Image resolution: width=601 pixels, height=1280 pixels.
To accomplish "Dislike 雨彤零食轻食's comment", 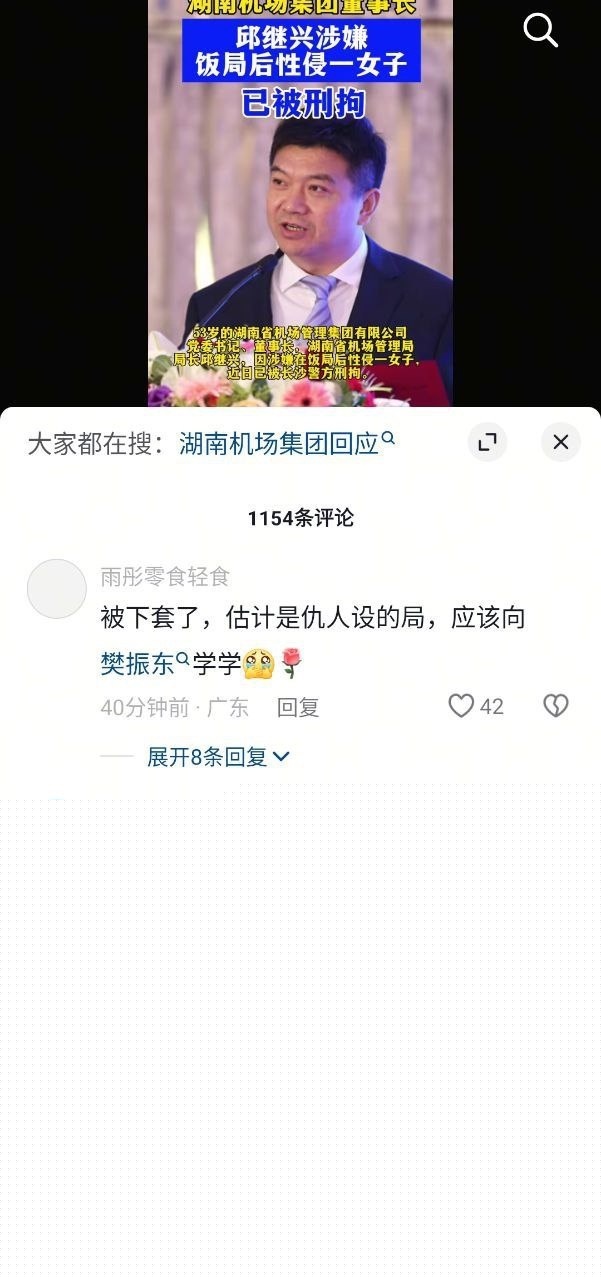I will (x=555, y=706).
